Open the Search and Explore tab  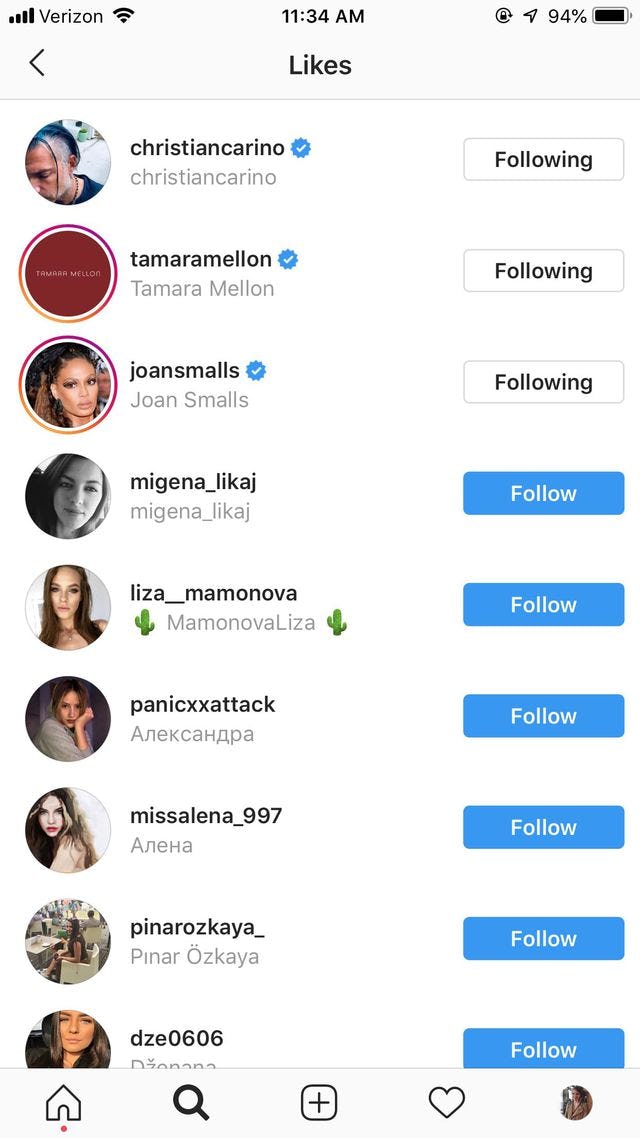tap(191, 1102)
